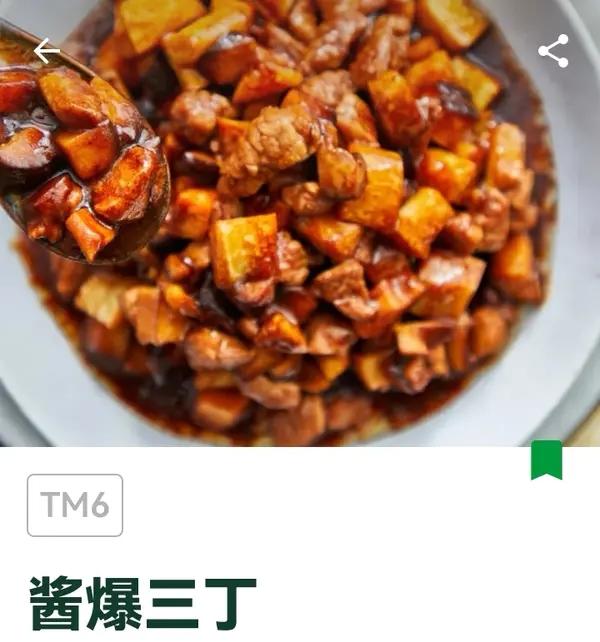
Task: Go back using the arrow icon
Action: tap(47, 51)
